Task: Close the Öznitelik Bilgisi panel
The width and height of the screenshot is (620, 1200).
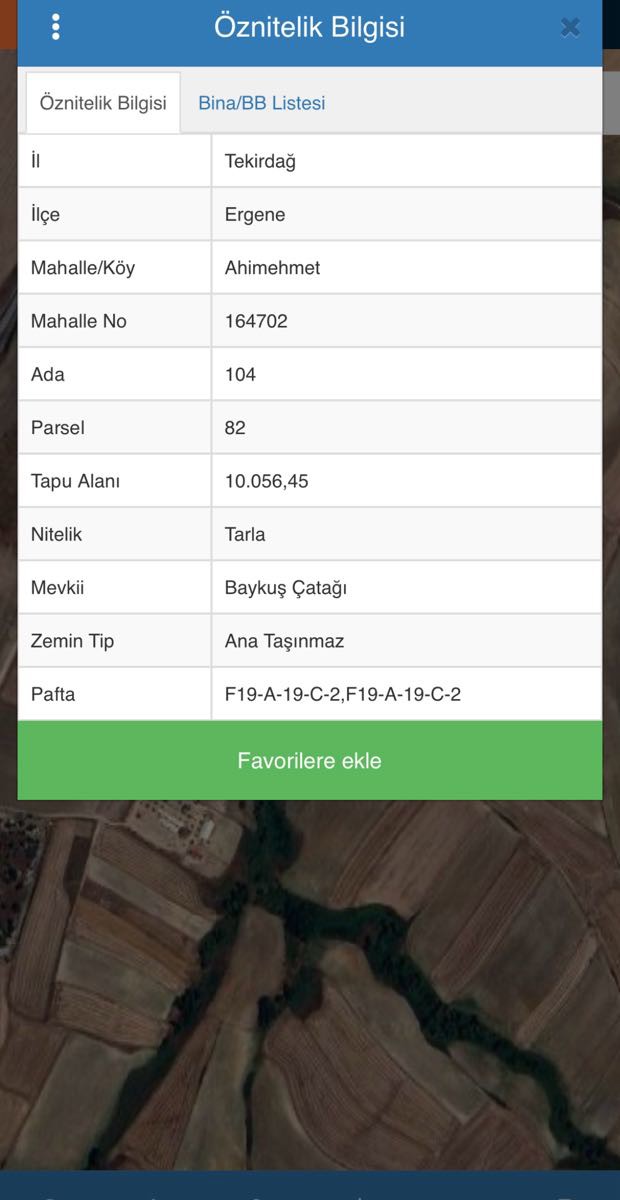Action: (570, 28)
